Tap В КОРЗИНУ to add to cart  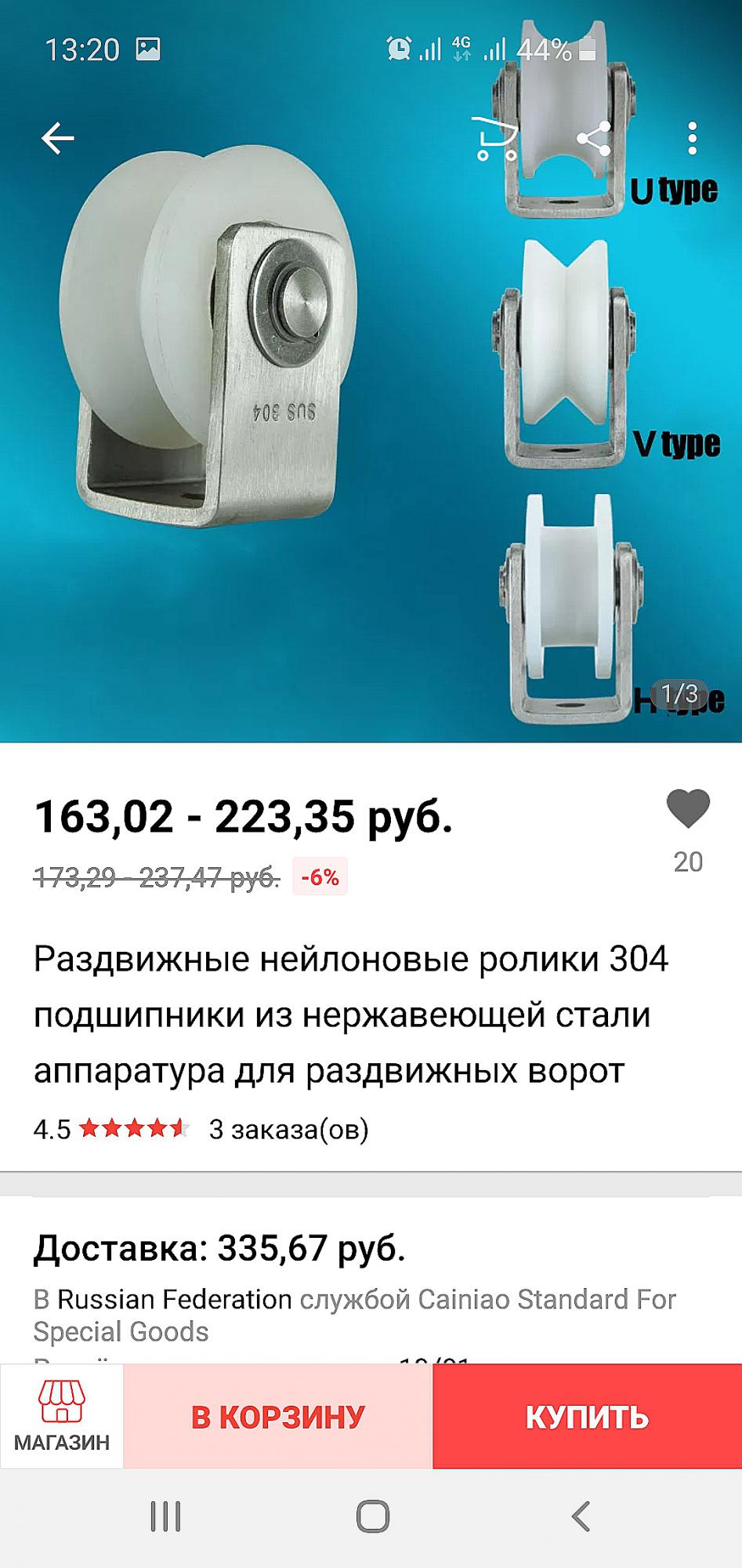(x=278, y=1417)
